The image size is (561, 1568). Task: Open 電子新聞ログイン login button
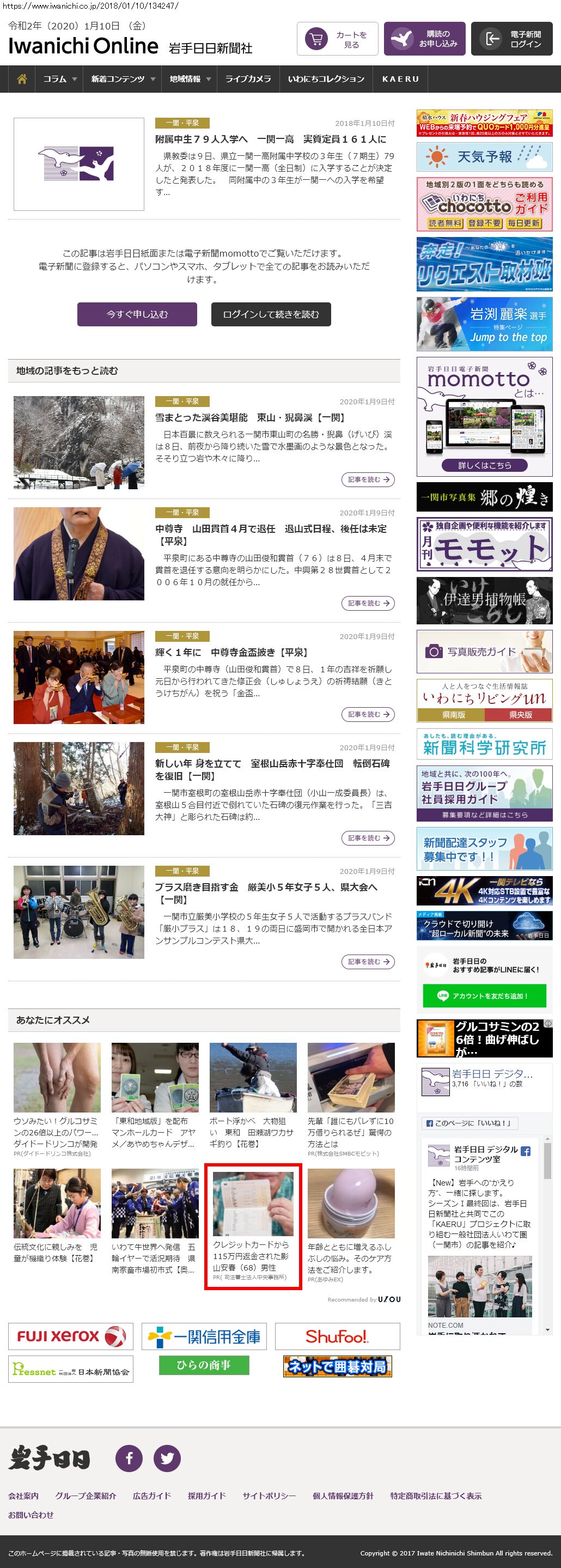[512, 39]
